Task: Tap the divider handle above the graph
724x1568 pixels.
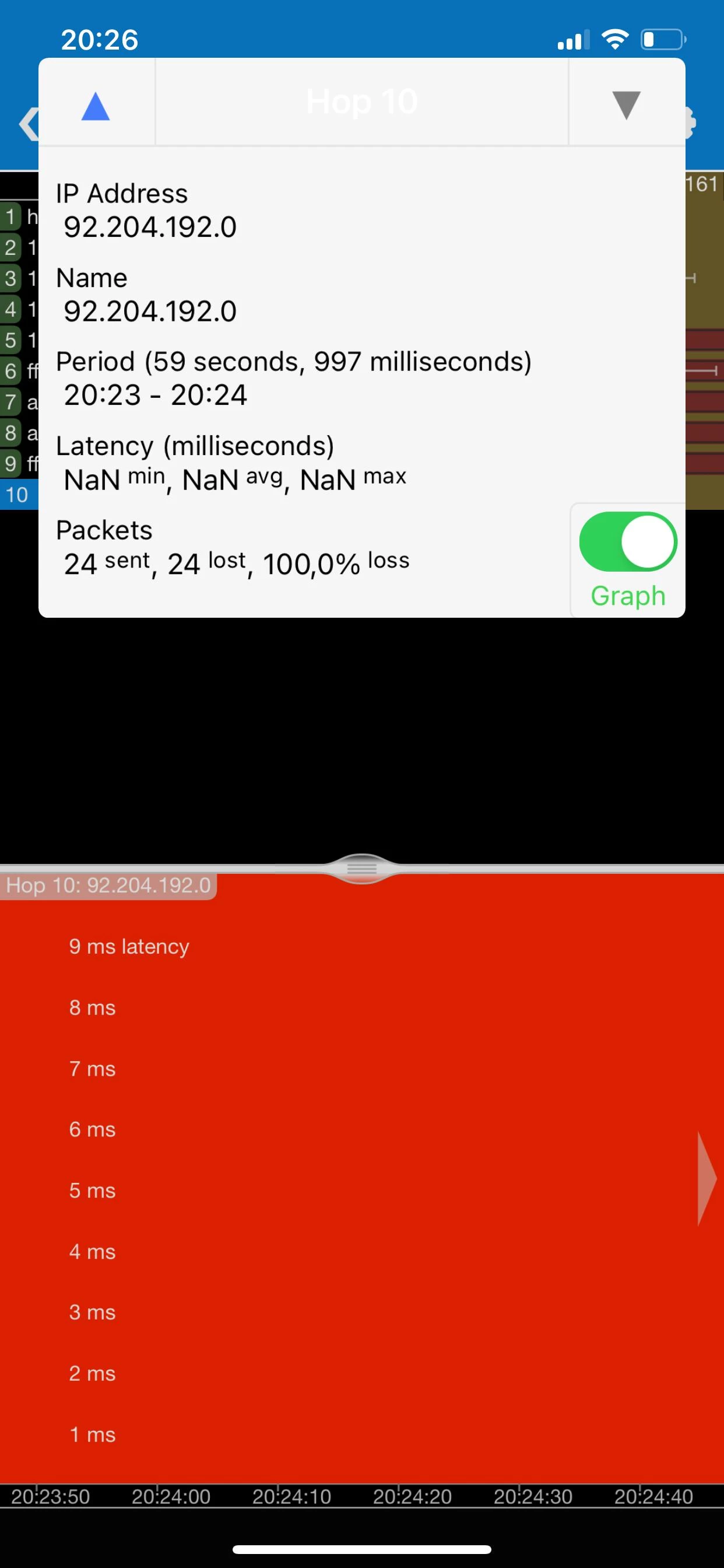Action: coord(362,868)
